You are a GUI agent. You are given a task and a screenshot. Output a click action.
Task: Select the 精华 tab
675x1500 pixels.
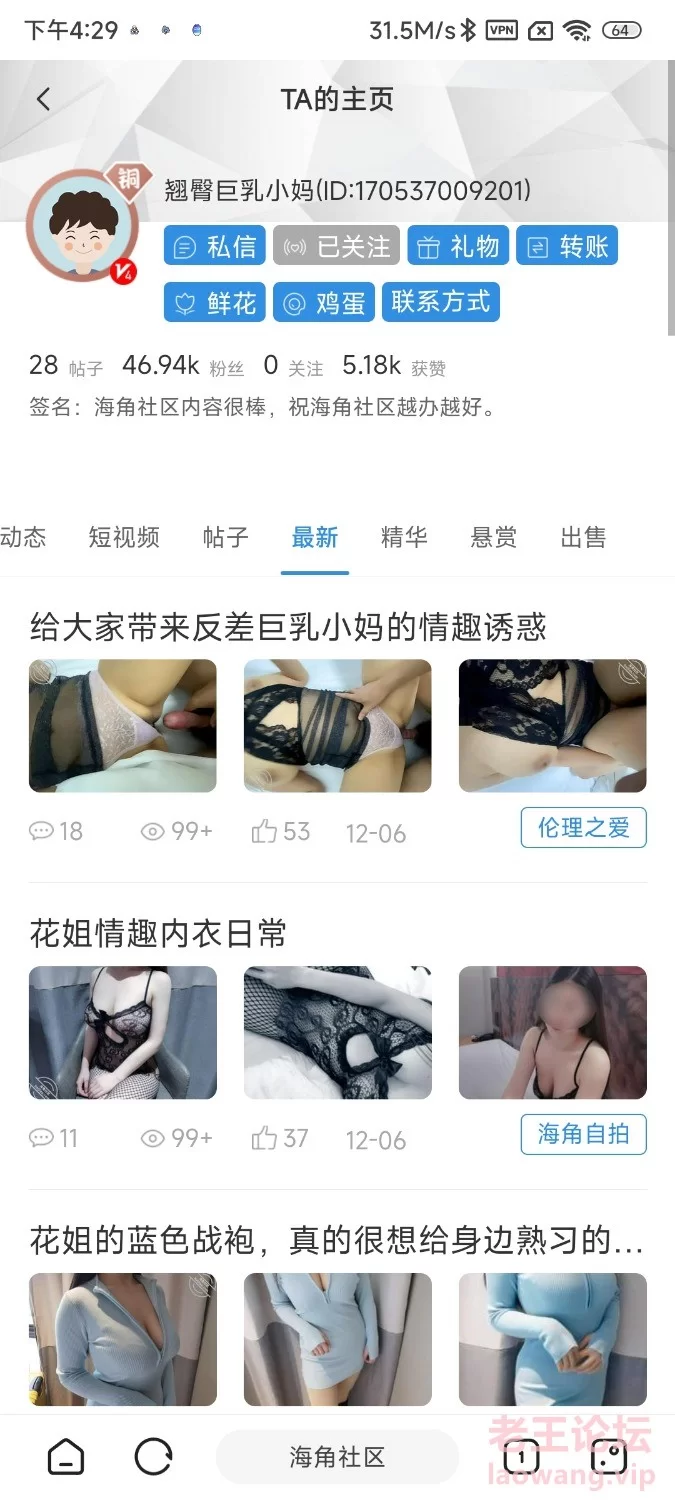[x=404, y=537]
